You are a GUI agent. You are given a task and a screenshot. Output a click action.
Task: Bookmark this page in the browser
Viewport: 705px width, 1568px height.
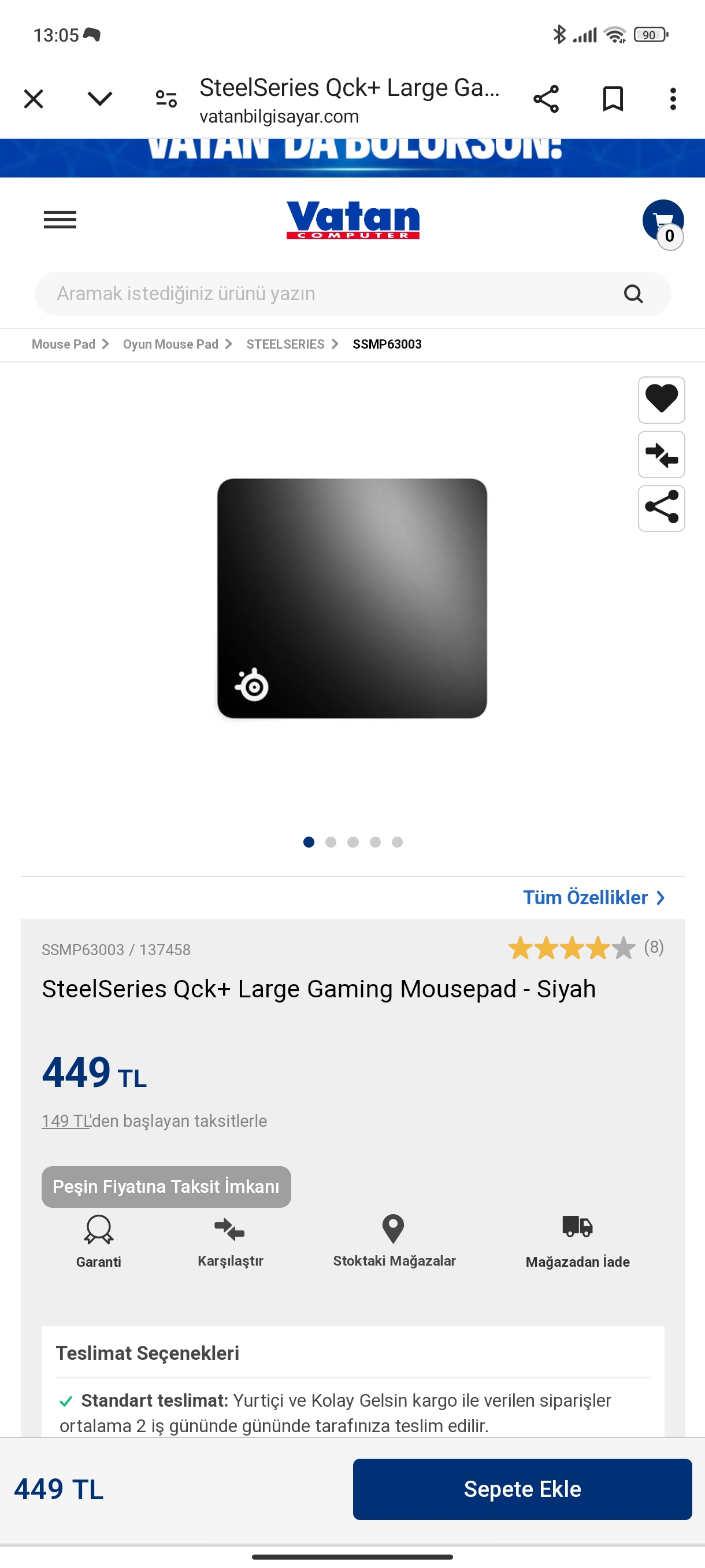(613, 99)
